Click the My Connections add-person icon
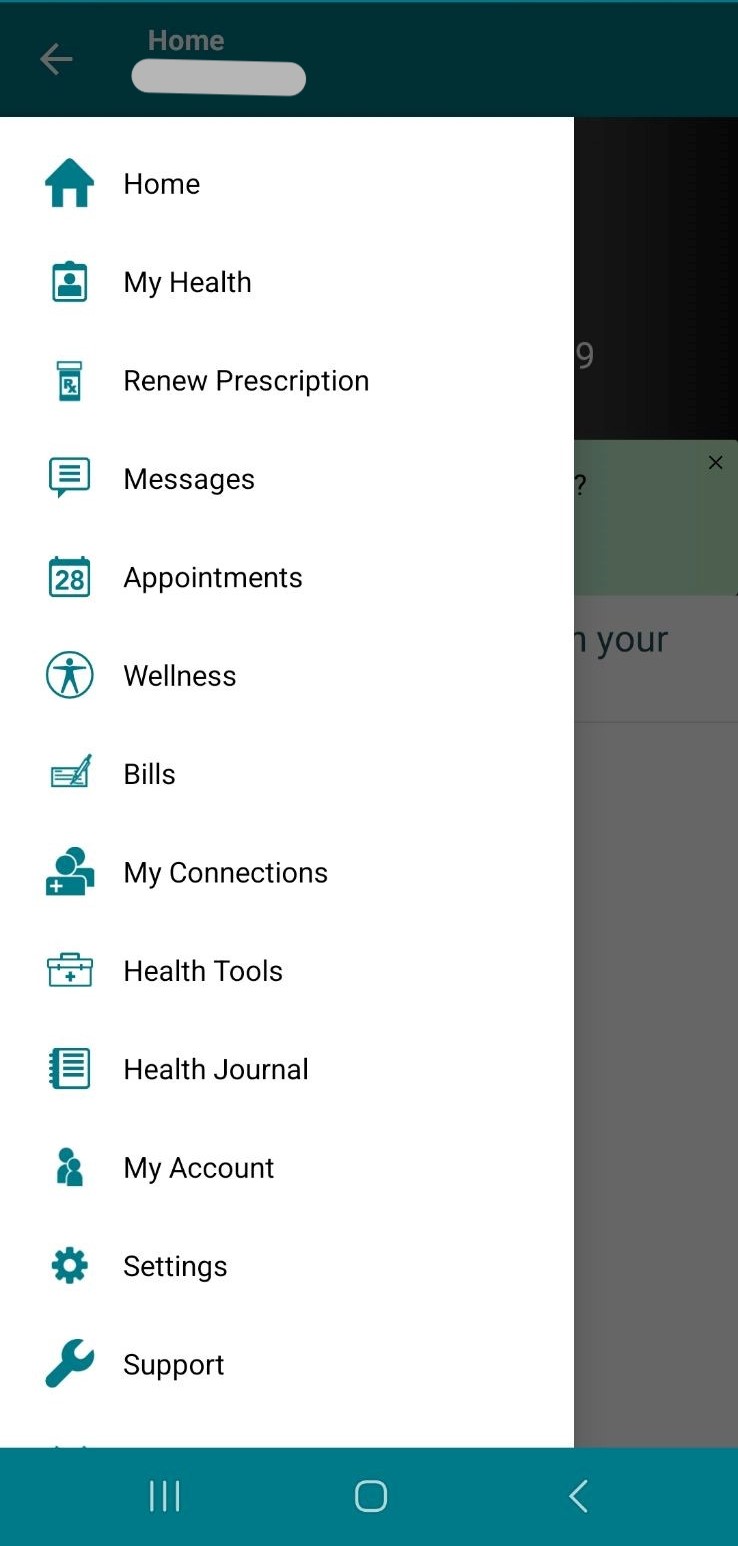 click(68, 871)
